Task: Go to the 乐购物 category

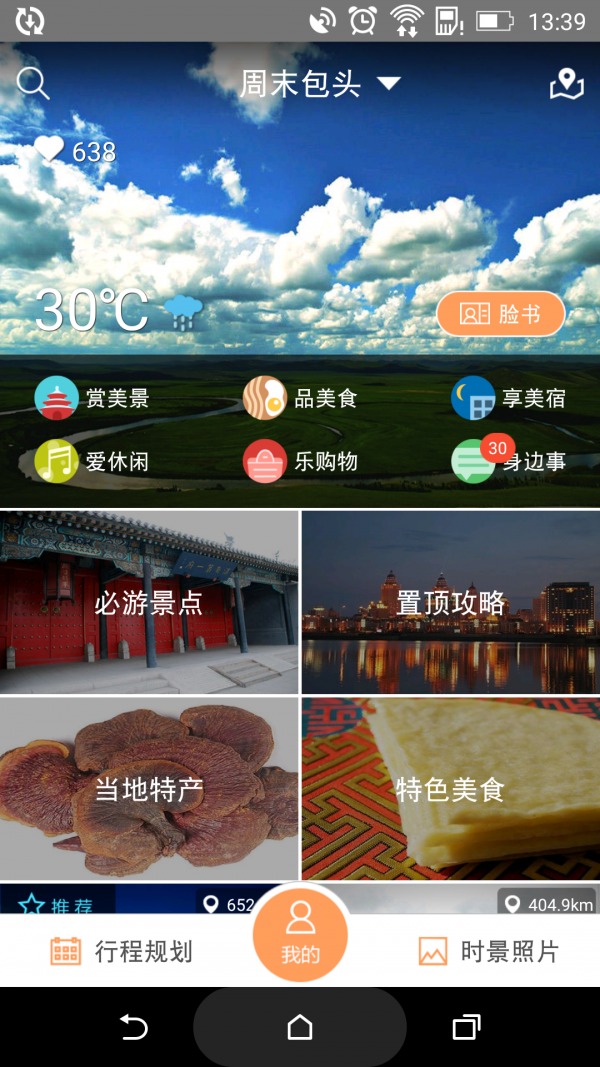Action: (300, 461)
